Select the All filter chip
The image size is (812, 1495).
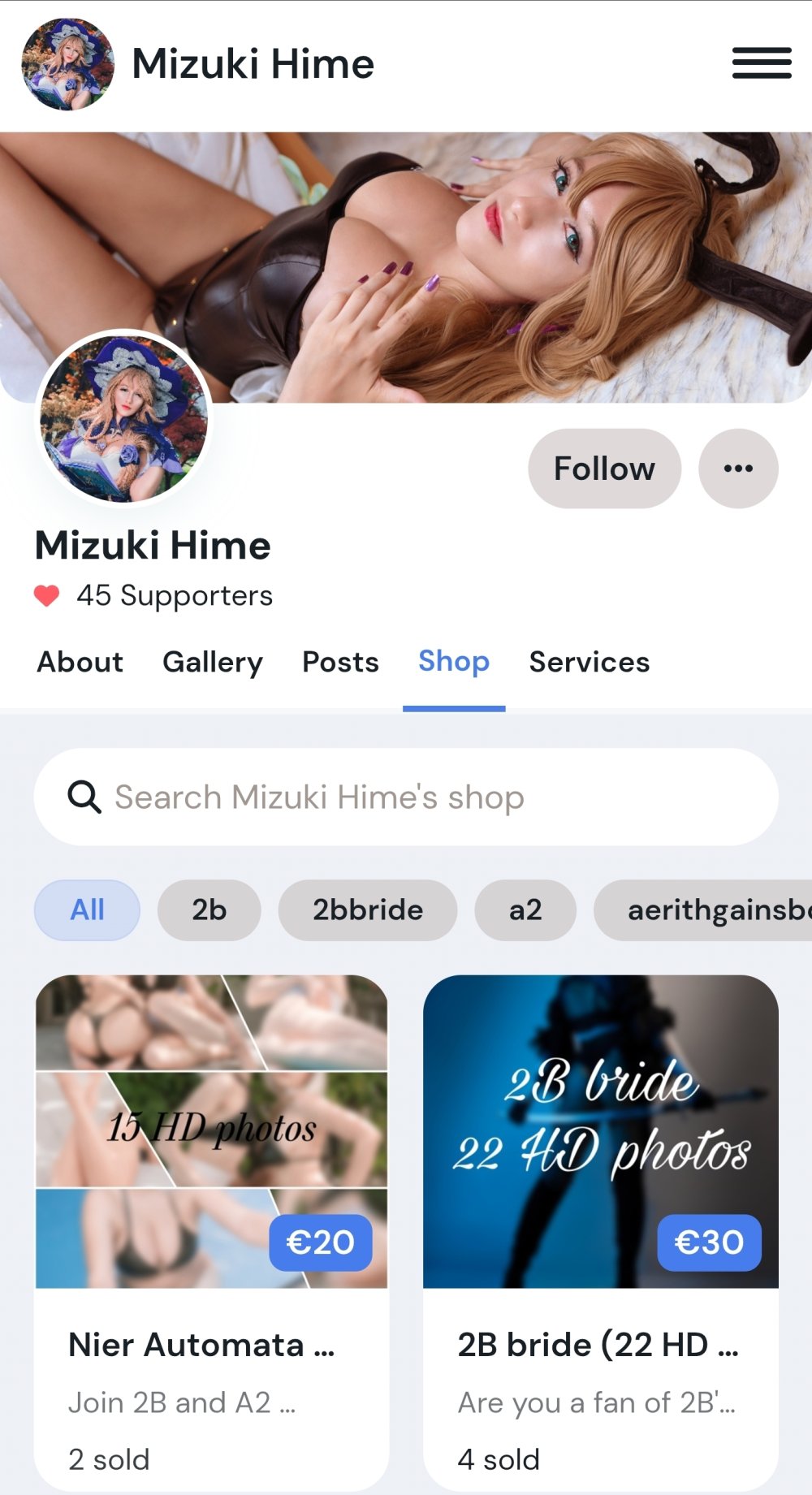[87, 910]
